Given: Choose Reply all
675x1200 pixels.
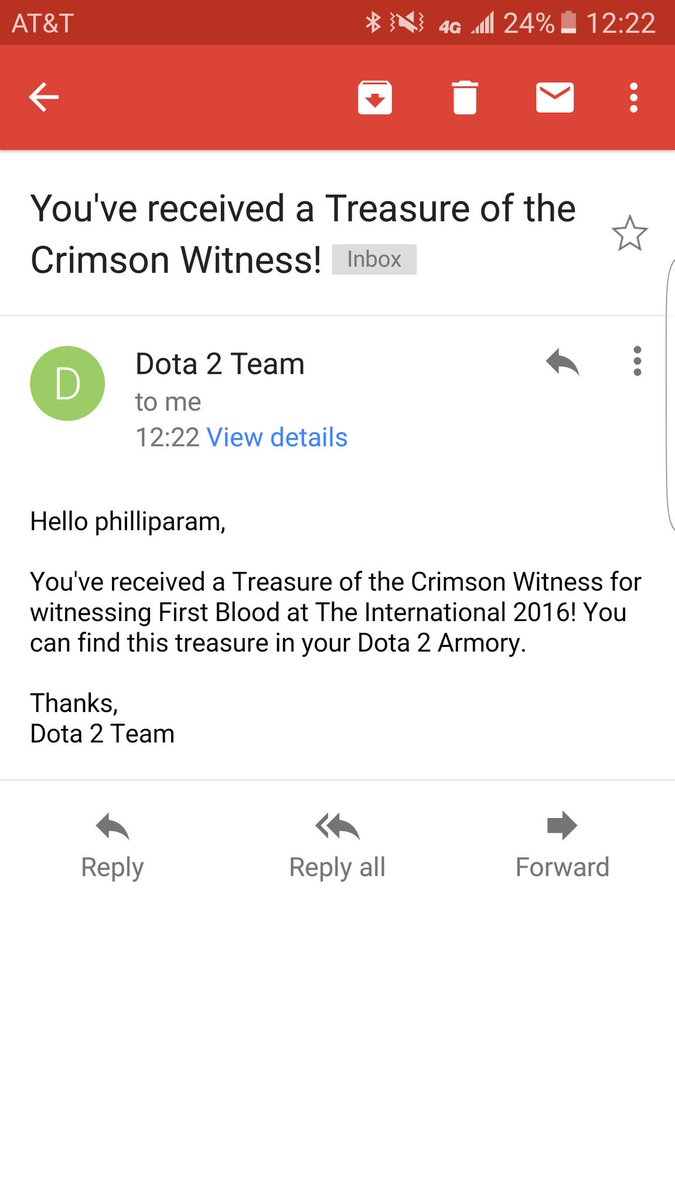Looking at the screenshot, I should 337,845.
